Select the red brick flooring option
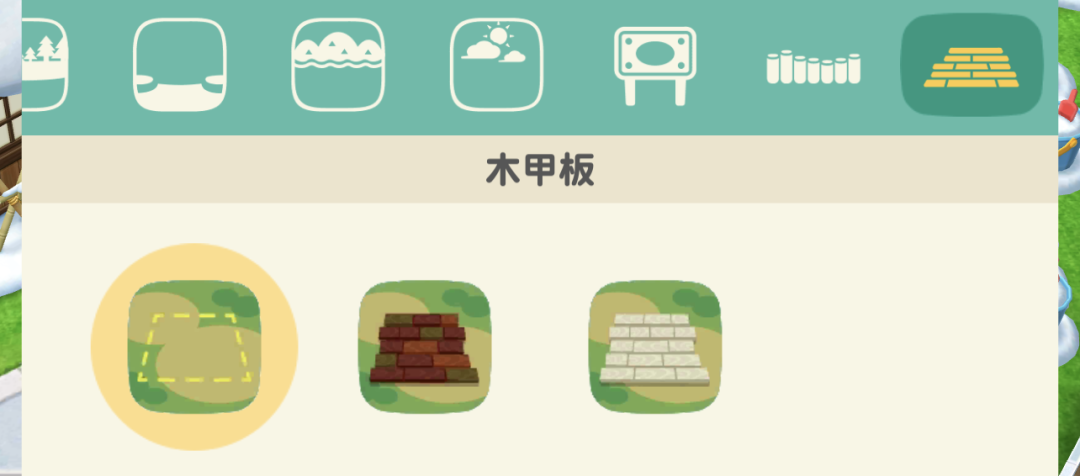The height and width of the screenshot is (476, 1080). point(424,347)
